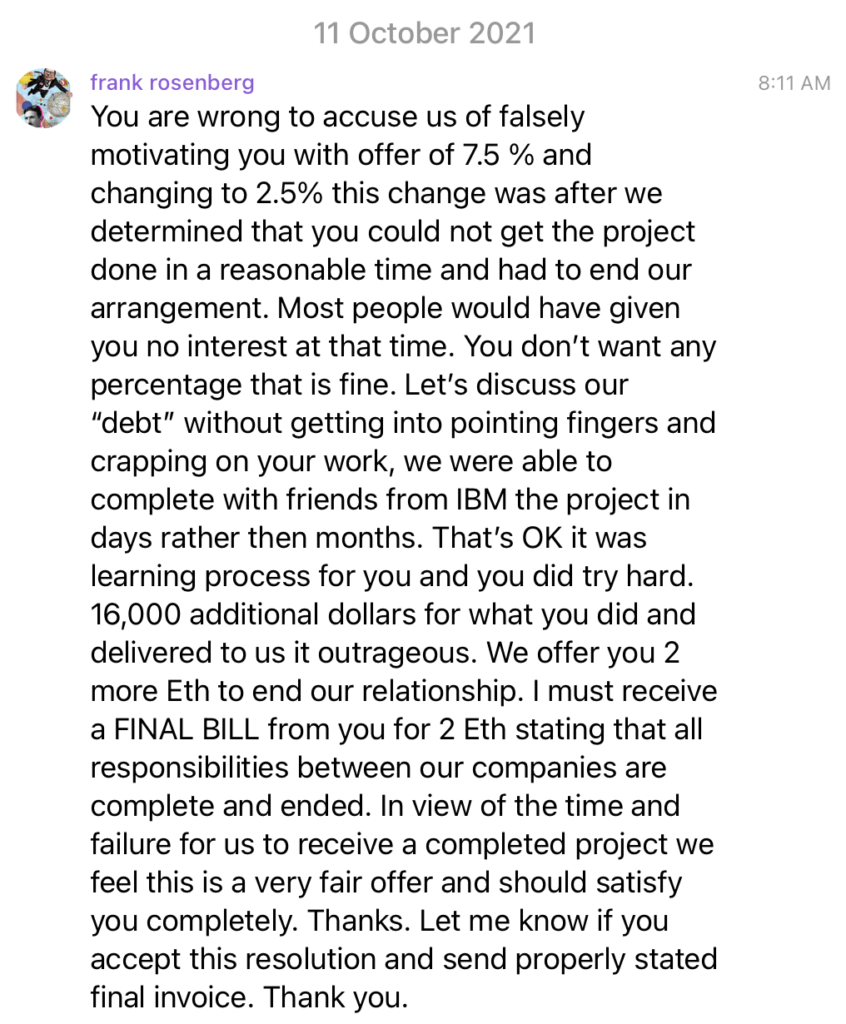This screenshot has height=1024, width=846.
Task: Click the 11 October 2021 date header
Action: tap(424, 32)
